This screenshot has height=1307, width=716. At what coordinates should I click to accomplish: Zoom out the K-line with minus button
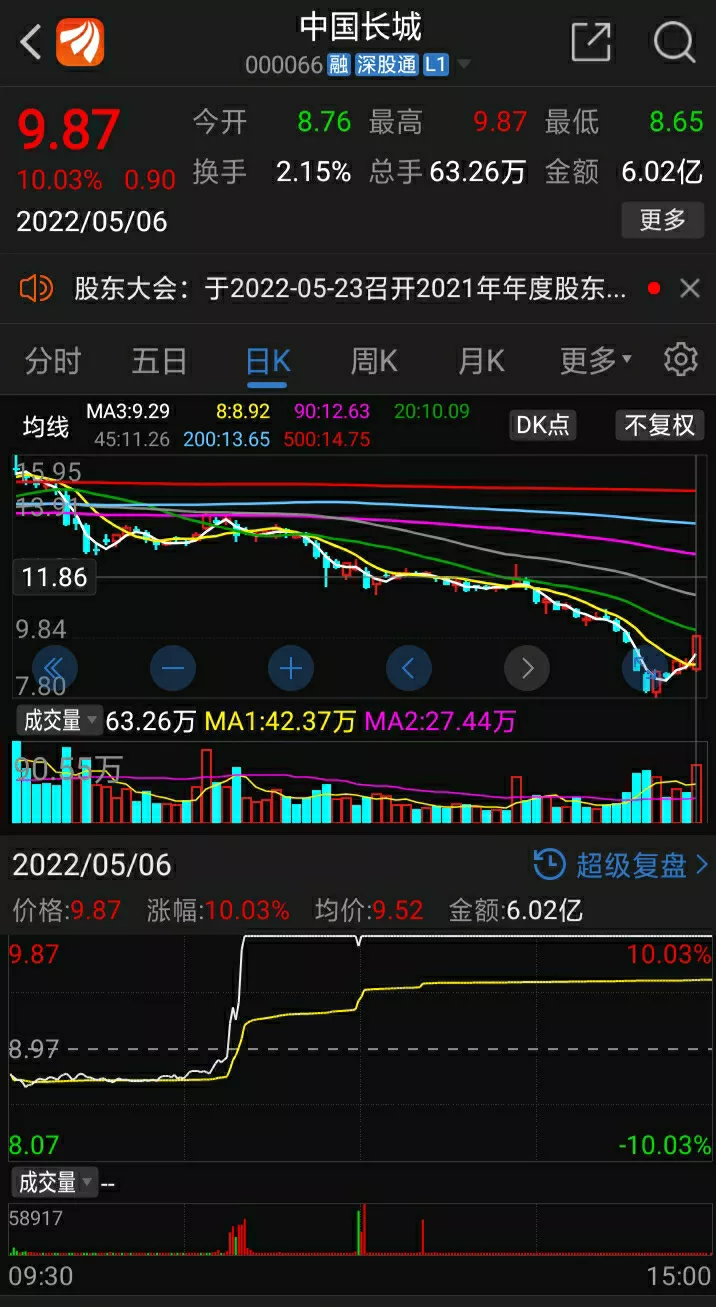[173, 668]
